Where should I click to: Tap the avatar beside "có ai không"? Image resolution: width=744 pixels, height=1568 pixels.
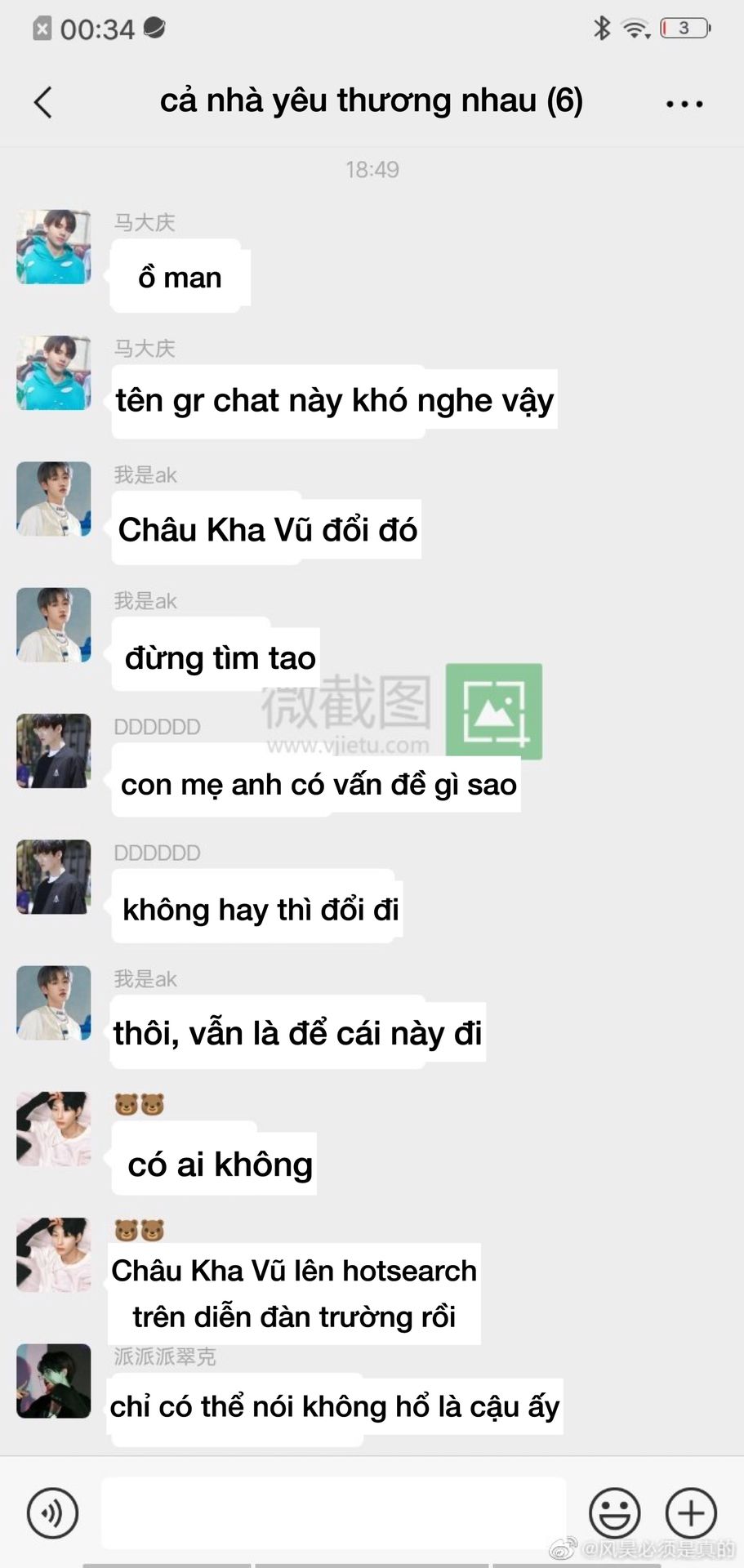(54, 1129)
